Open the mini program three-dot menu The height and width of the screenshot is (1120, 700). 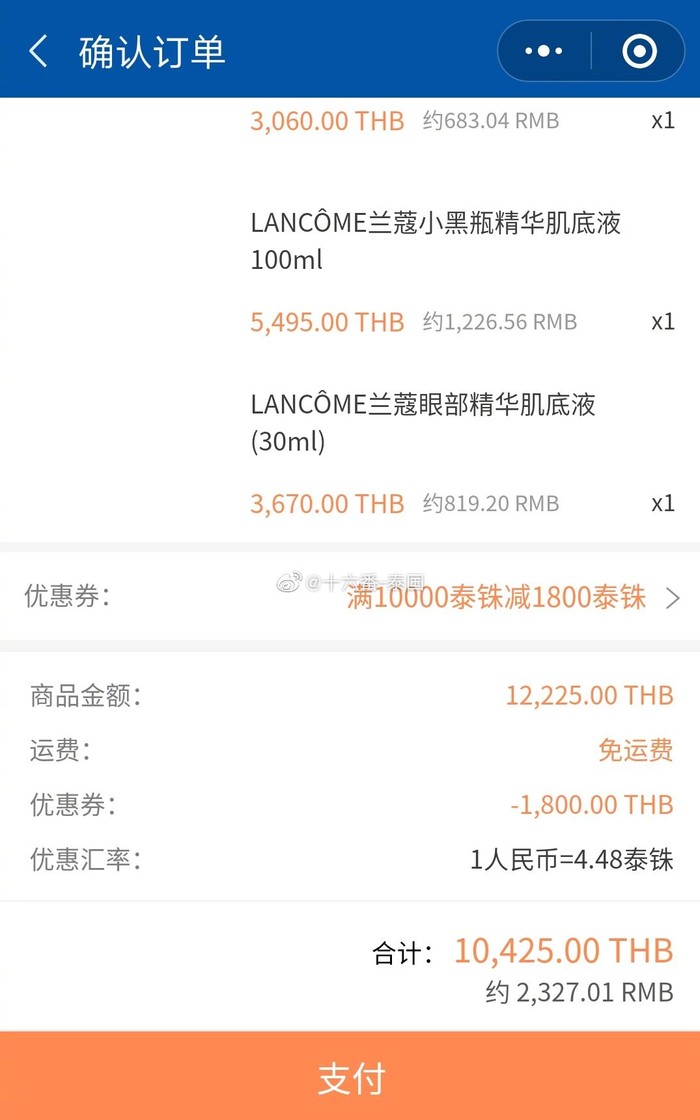coord(544,51)
